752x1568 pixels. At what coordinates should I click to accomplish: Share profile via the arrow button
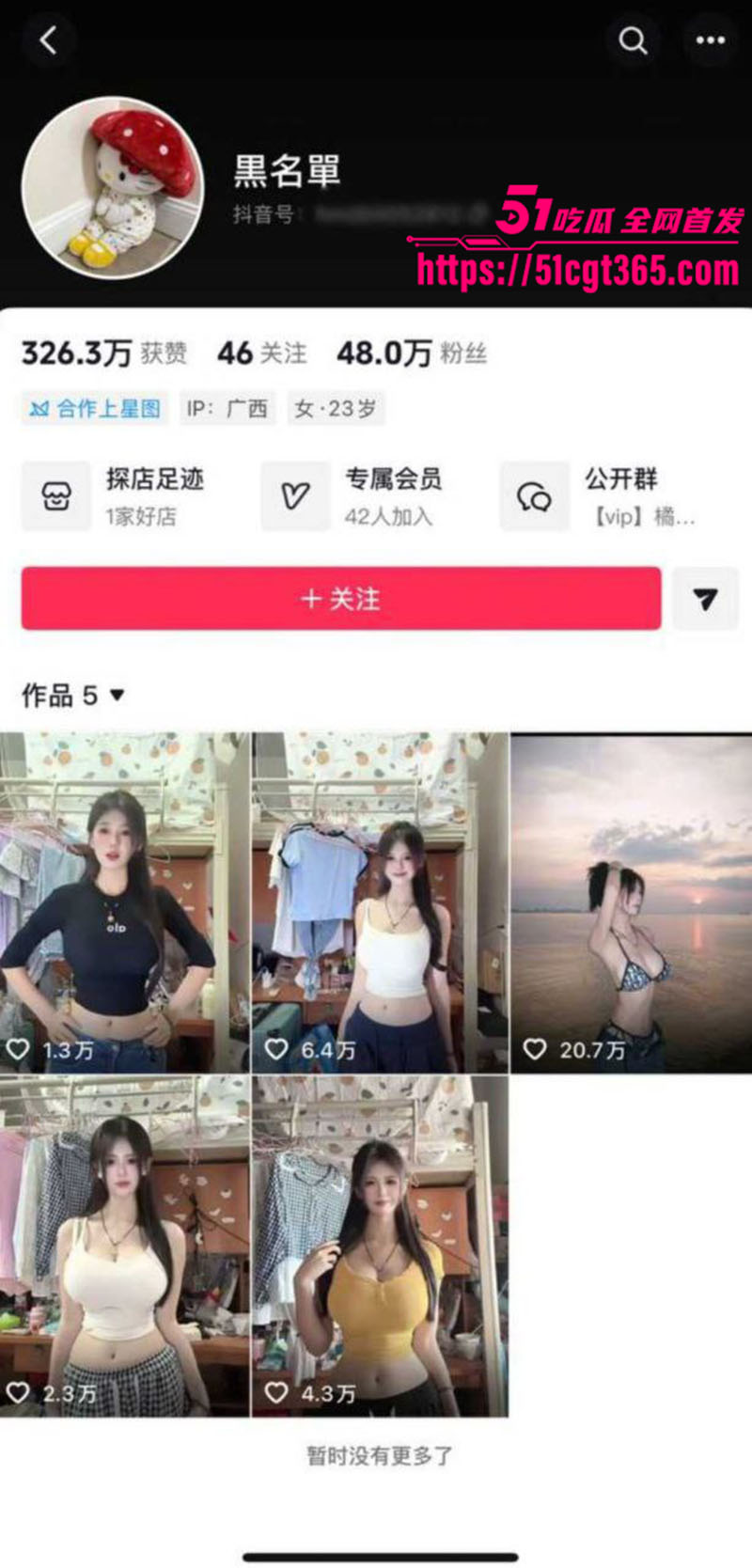(x=705, y=599)
